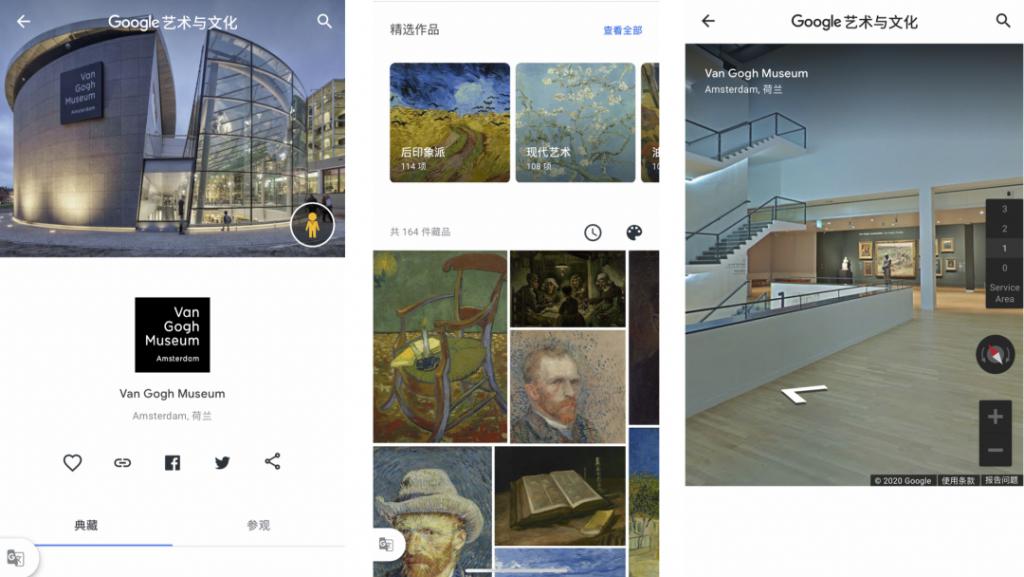The width and height of the screenshot is (1024, 577).
Task: Share the museum on Twitter
Action: (x=222, y=462)
